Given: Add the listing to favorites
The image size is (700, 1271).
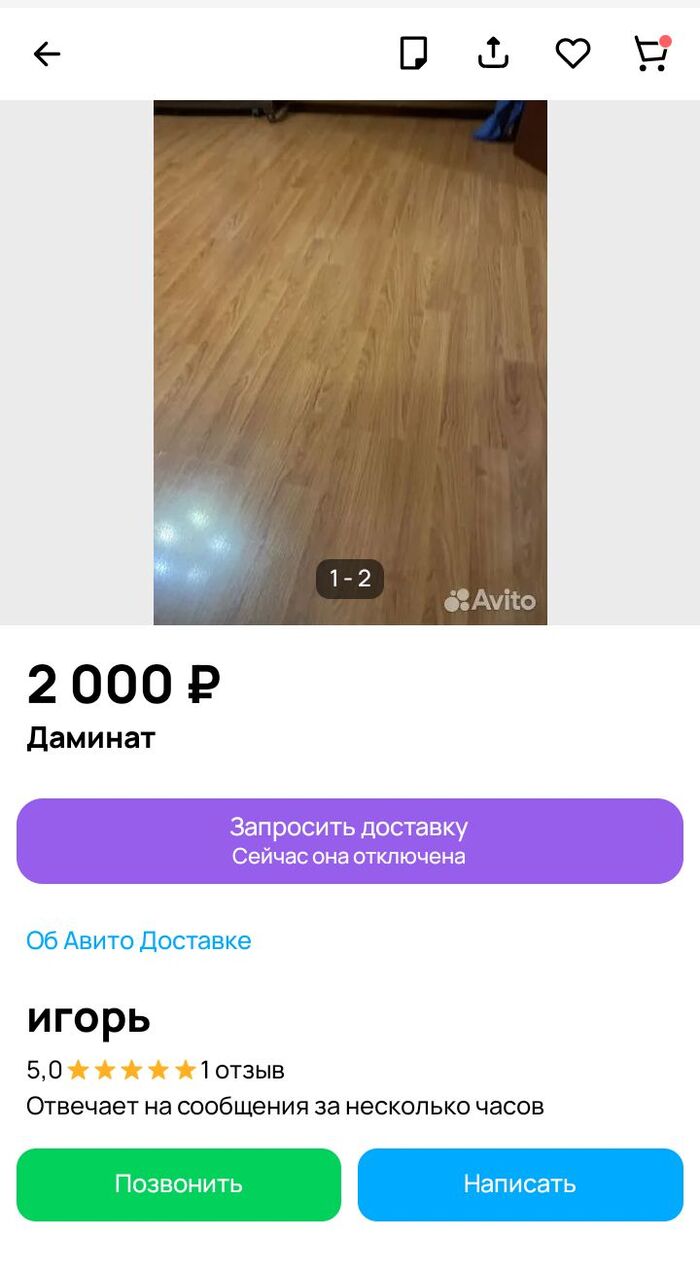Looking at the screenshot, I should click(573, 54).
